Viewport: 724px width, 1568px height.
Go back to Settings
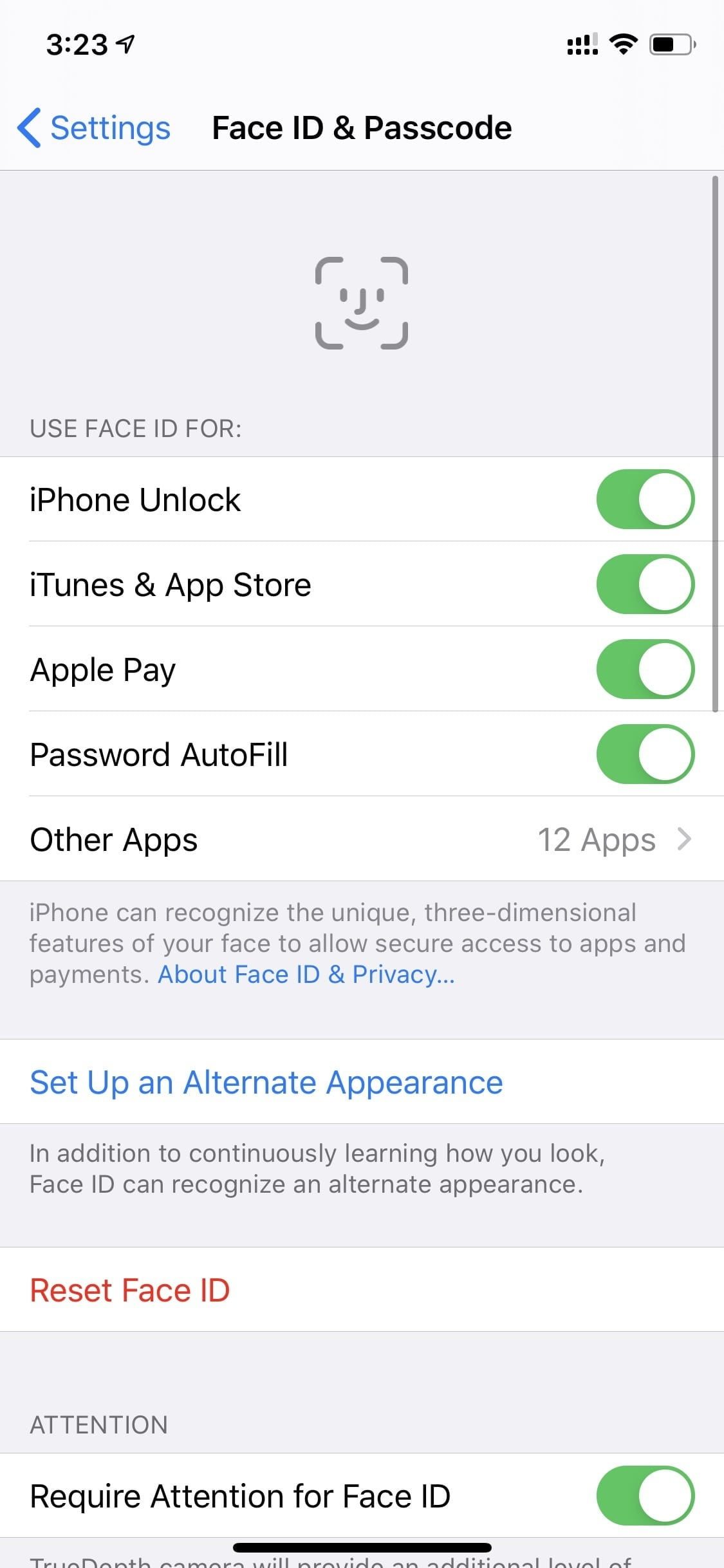pos(95,127)
